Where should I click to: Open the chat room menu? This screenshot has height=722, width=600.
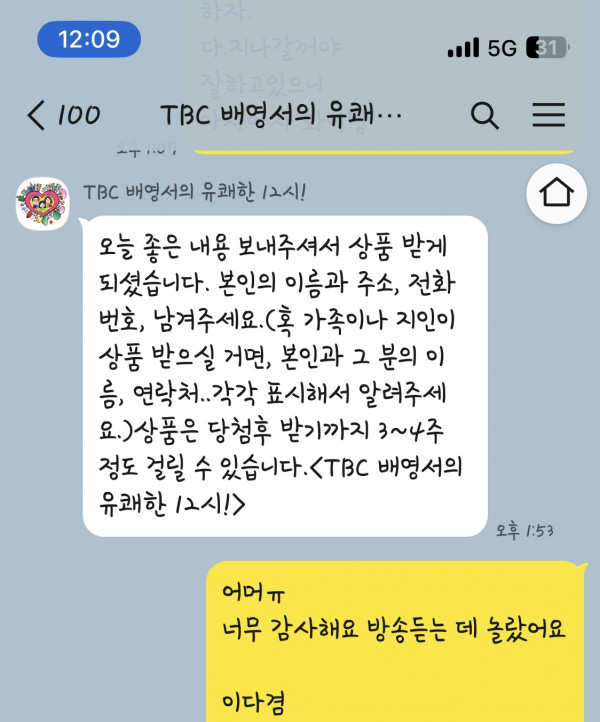pos(548,115)
